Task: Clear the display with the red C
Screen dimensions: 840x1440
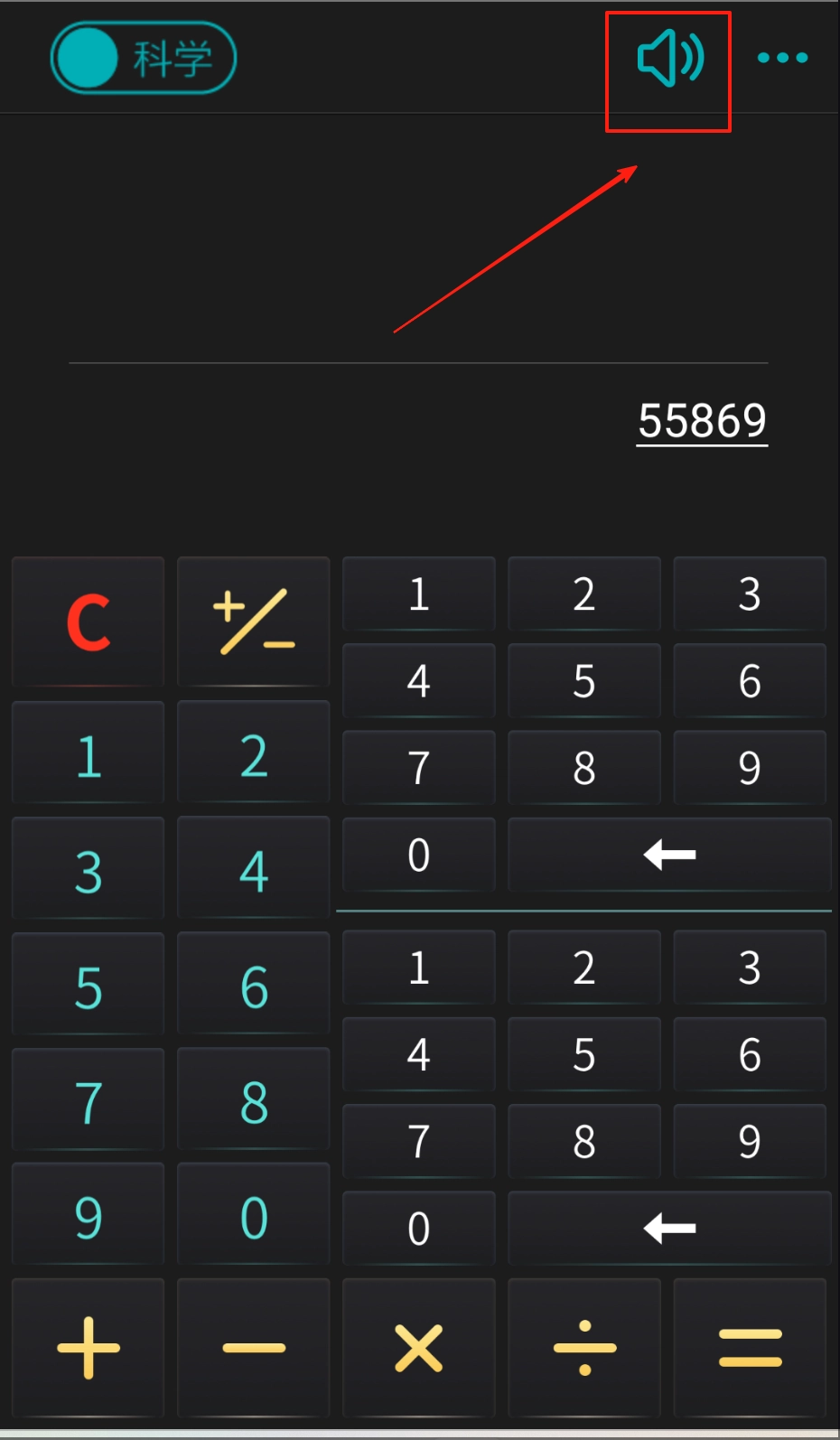Action: (89, 622)
